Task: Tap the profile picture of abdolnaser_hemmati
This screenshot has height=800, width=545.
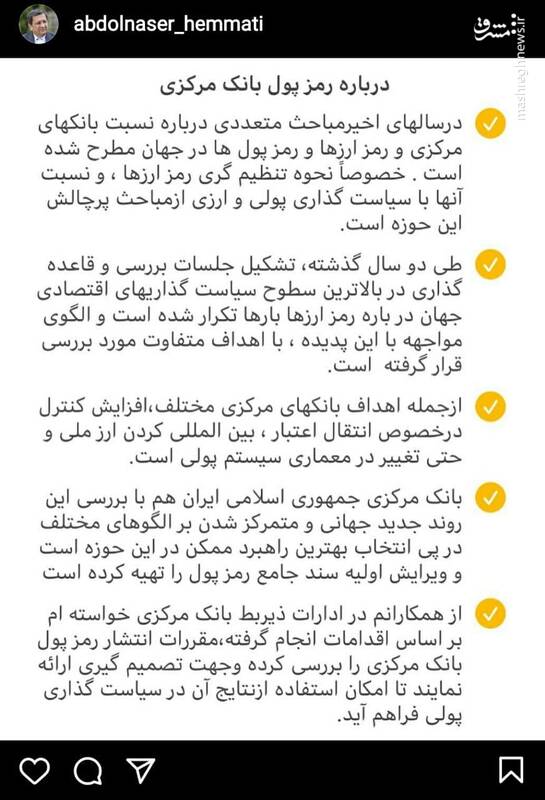Action: (38, 25)
